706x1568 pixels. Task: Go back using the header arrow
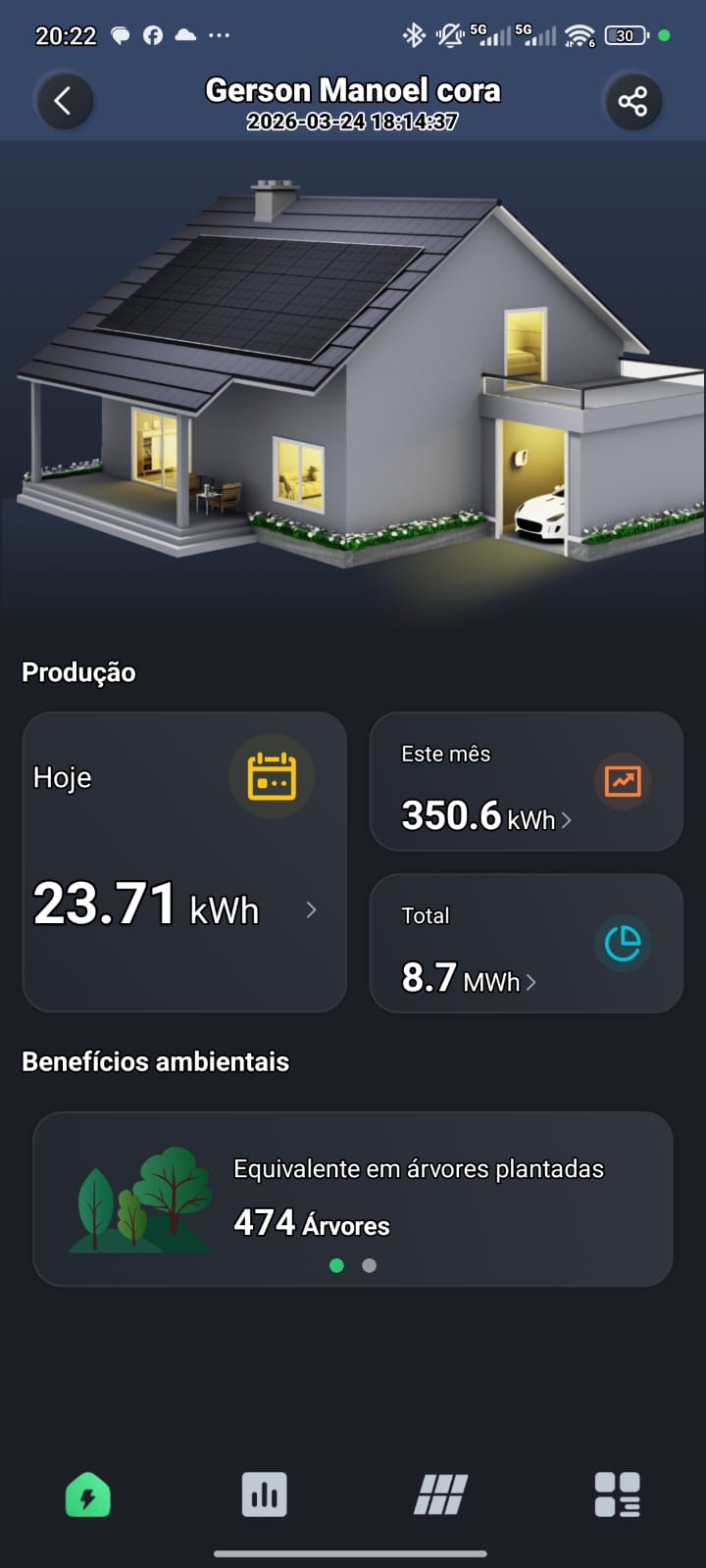64,101
